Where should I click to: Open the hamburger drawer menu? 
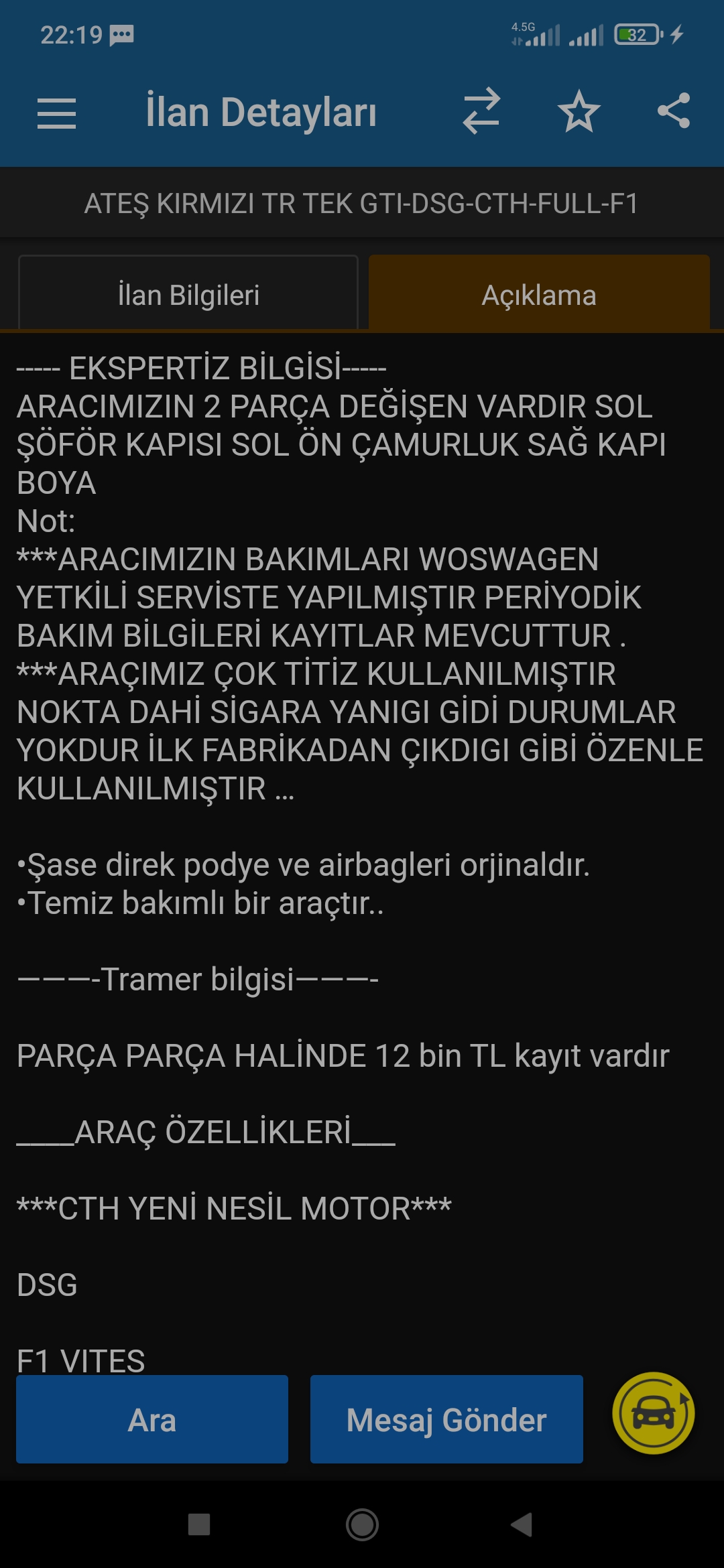pyautogui.click(x=56, y=113)
